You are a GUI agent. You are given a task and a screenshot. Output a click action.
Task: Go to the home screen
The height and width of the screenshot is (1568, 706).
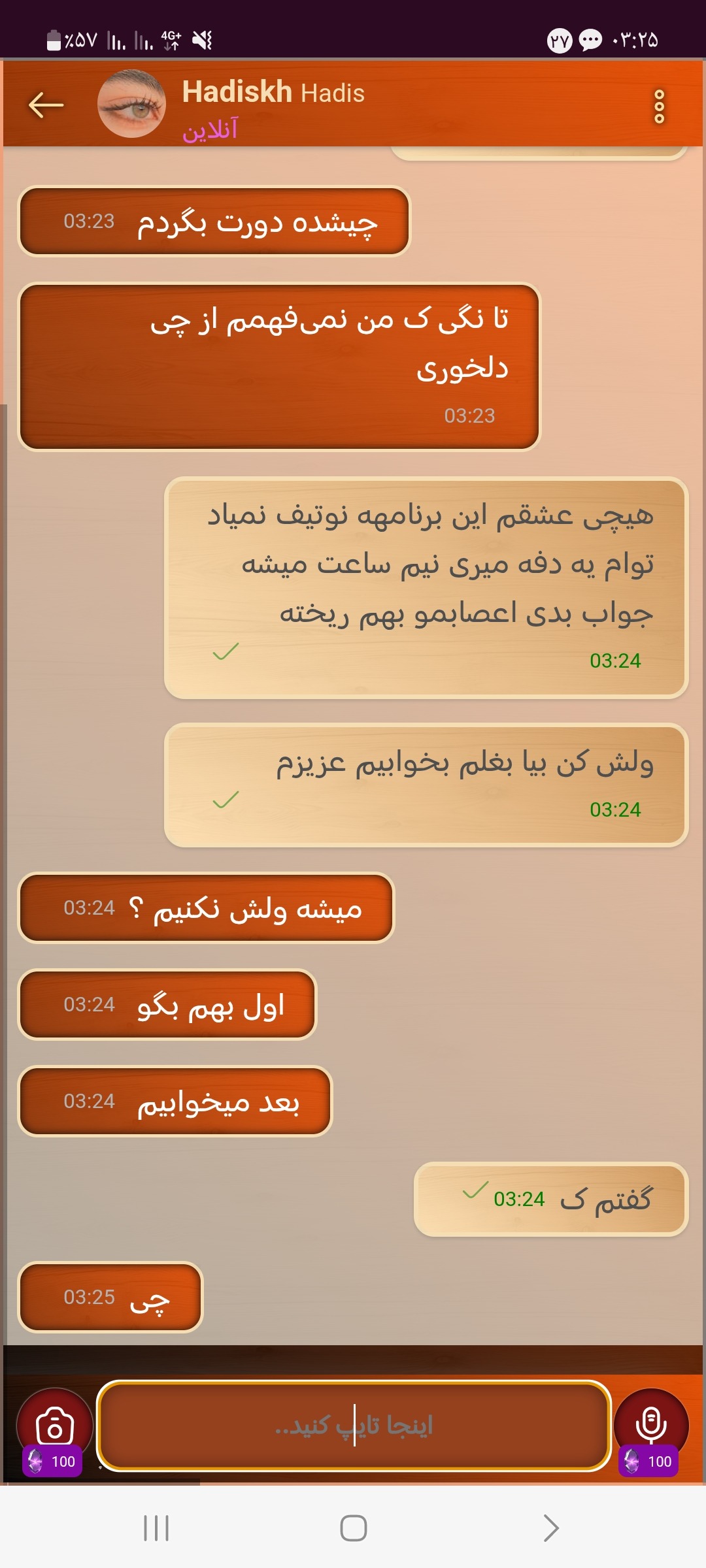point(354,1528)
